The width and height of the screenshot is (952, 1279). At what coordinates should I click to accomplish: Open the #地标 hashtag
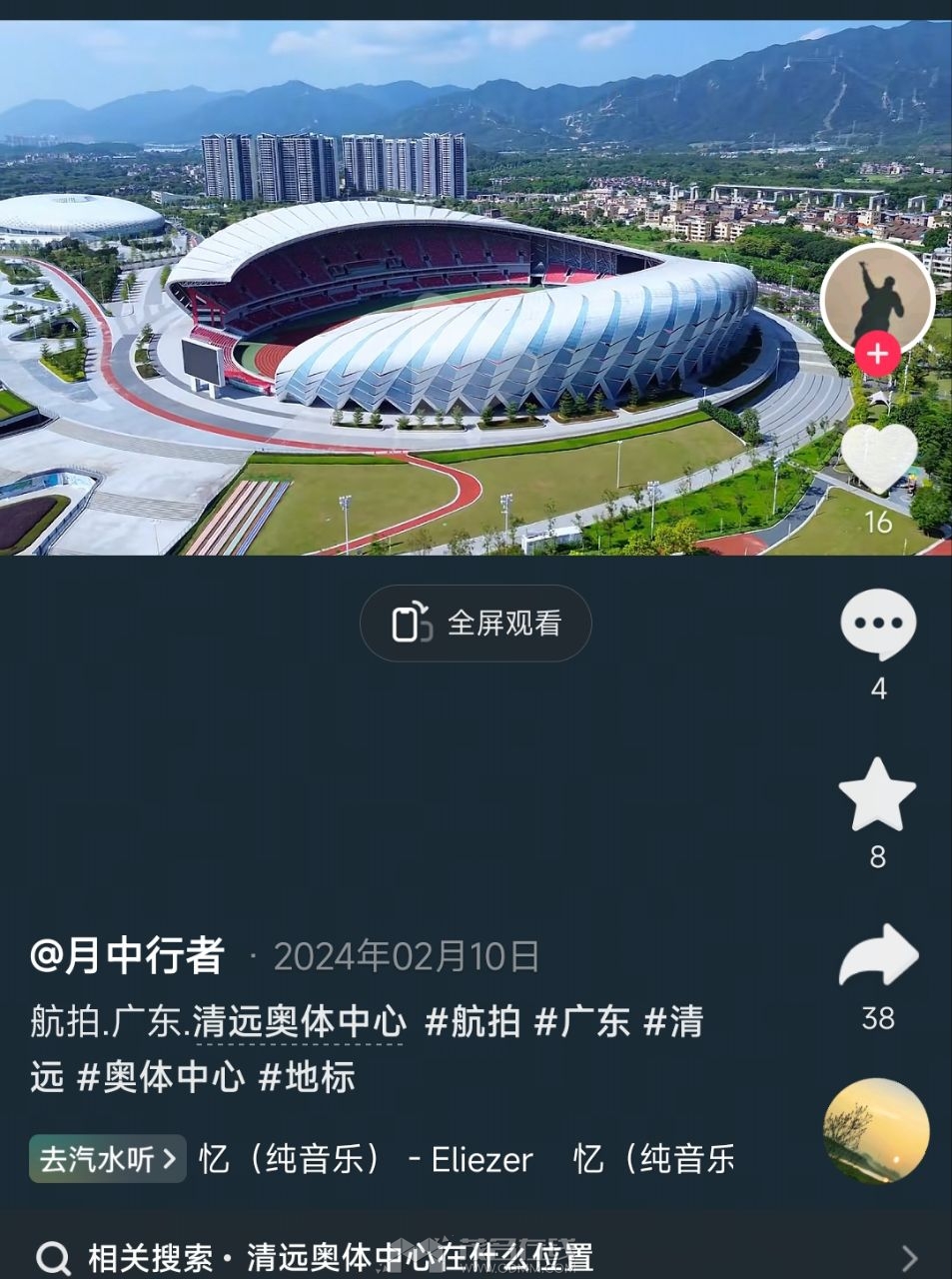click(x=307, y=1077)
